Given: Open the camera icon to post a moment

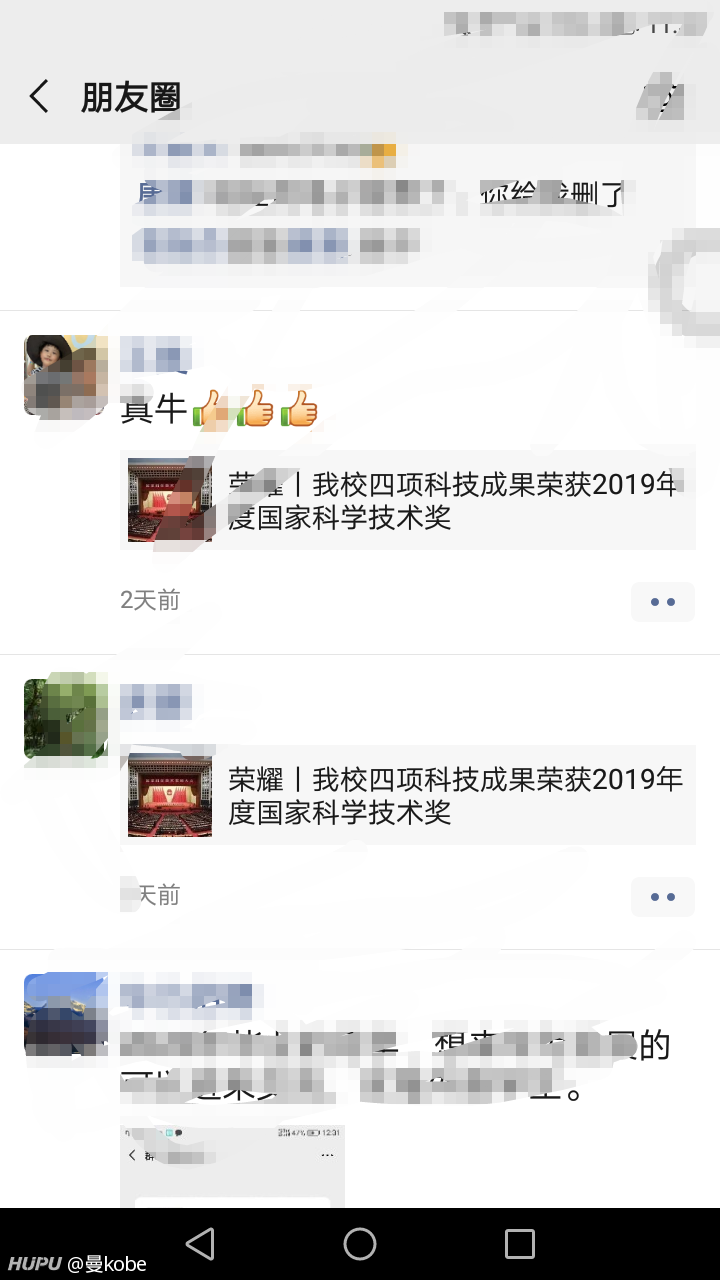Looking at the screenshot, I should (x=662, y=97).
